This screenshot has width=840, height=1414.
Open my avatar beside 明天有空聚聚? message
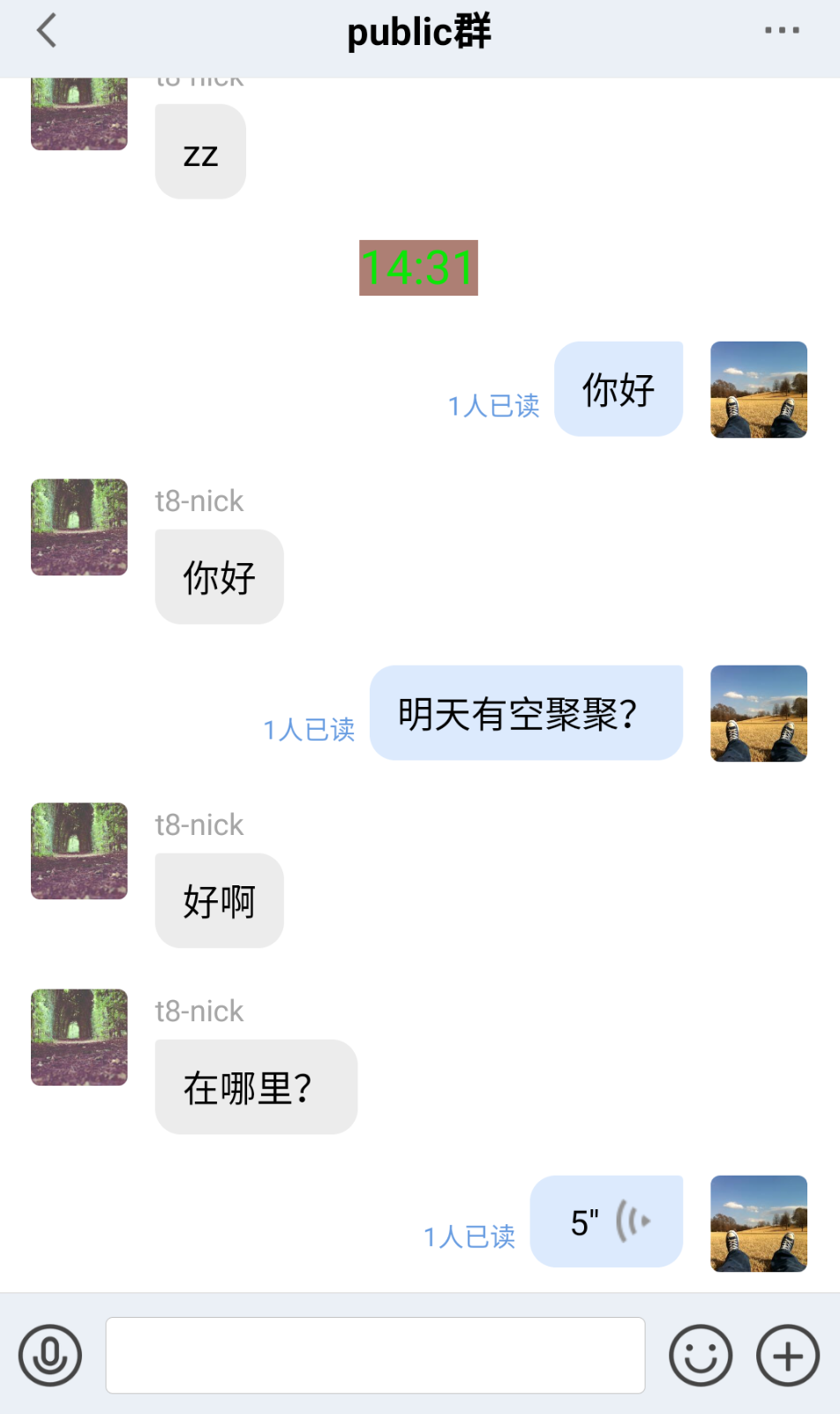pos(759,713)
